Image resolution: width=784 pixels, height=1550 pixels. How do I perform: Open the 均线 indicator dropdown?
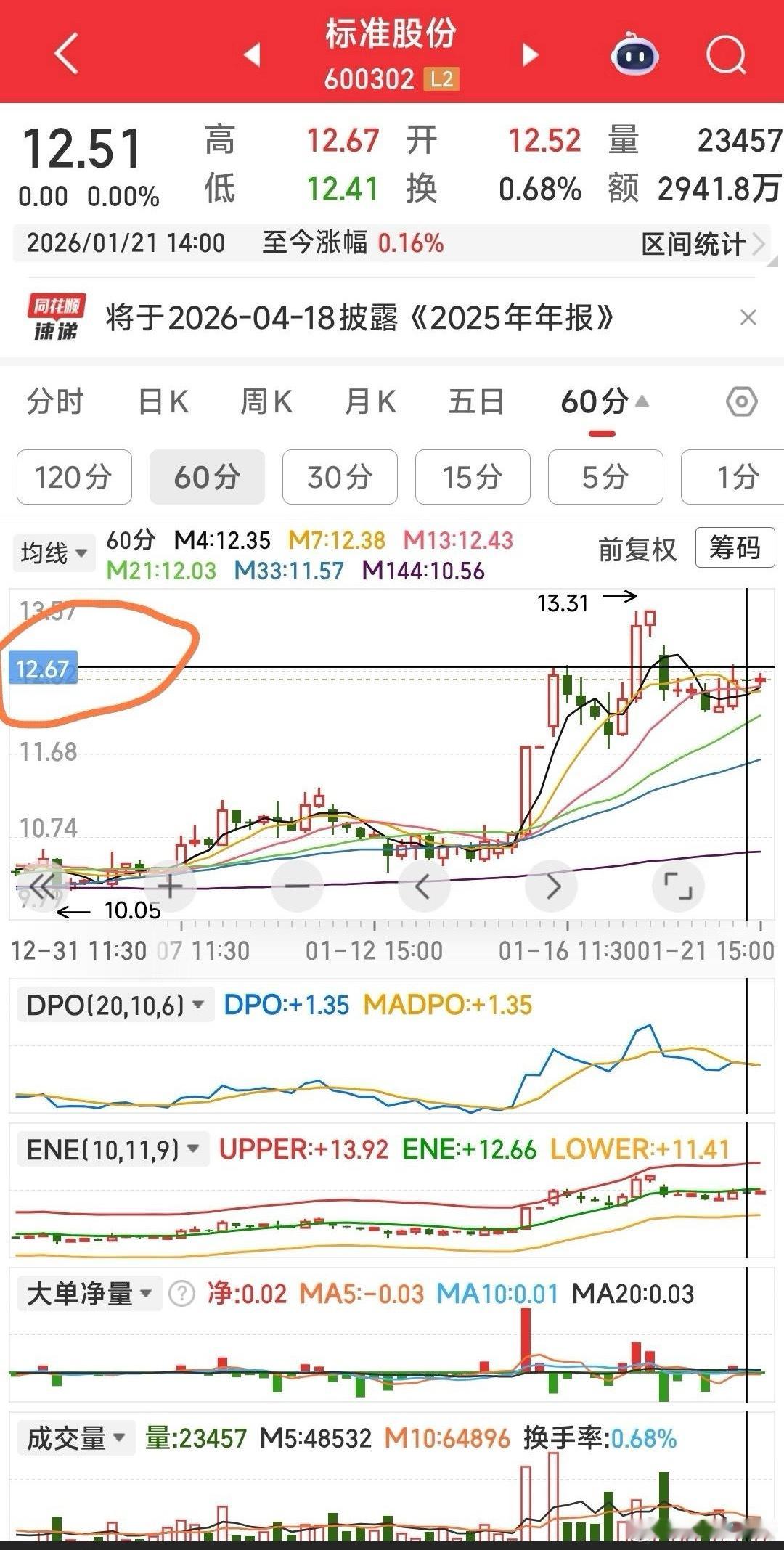click(x=54, y=553)
